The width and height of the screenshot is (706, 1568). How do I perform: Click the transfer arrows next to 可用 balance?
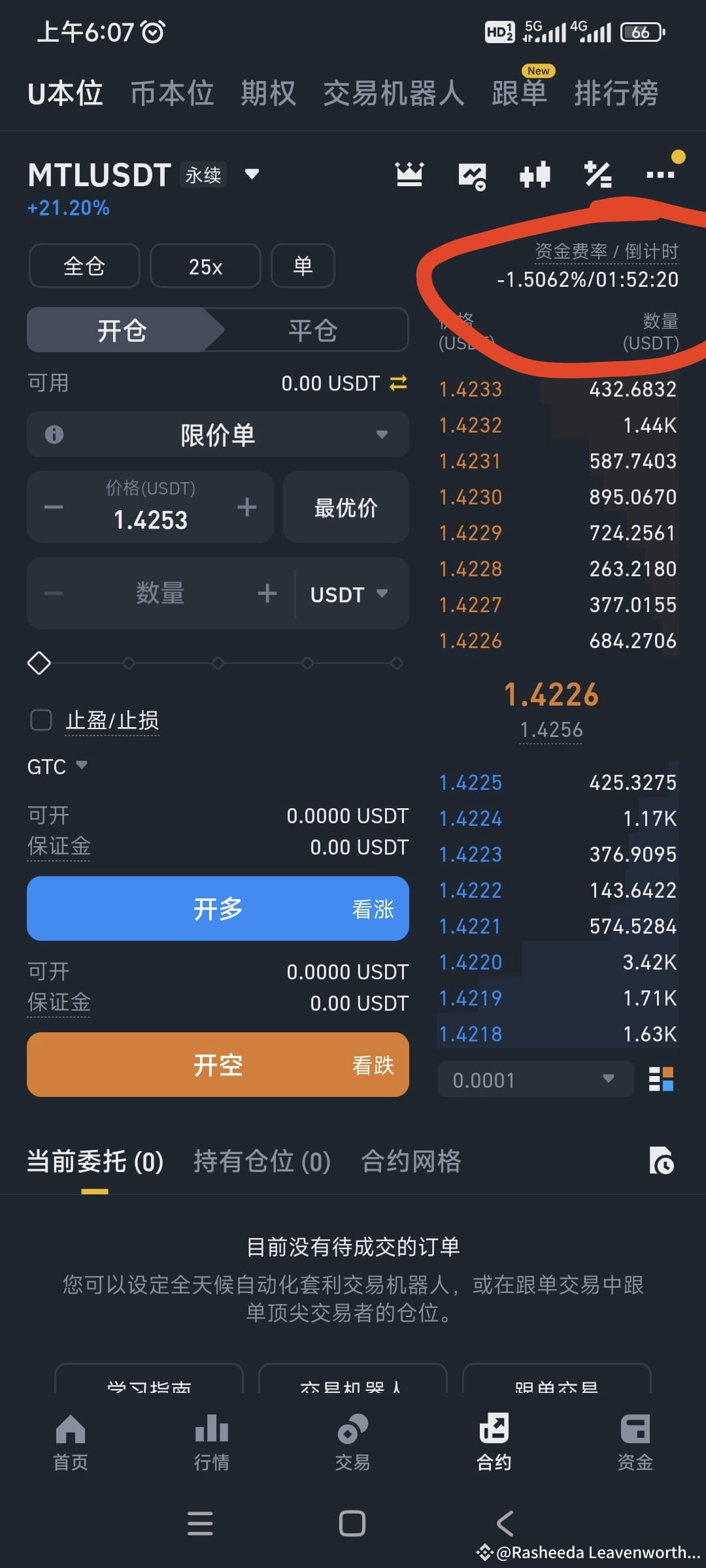click(397, 383)
